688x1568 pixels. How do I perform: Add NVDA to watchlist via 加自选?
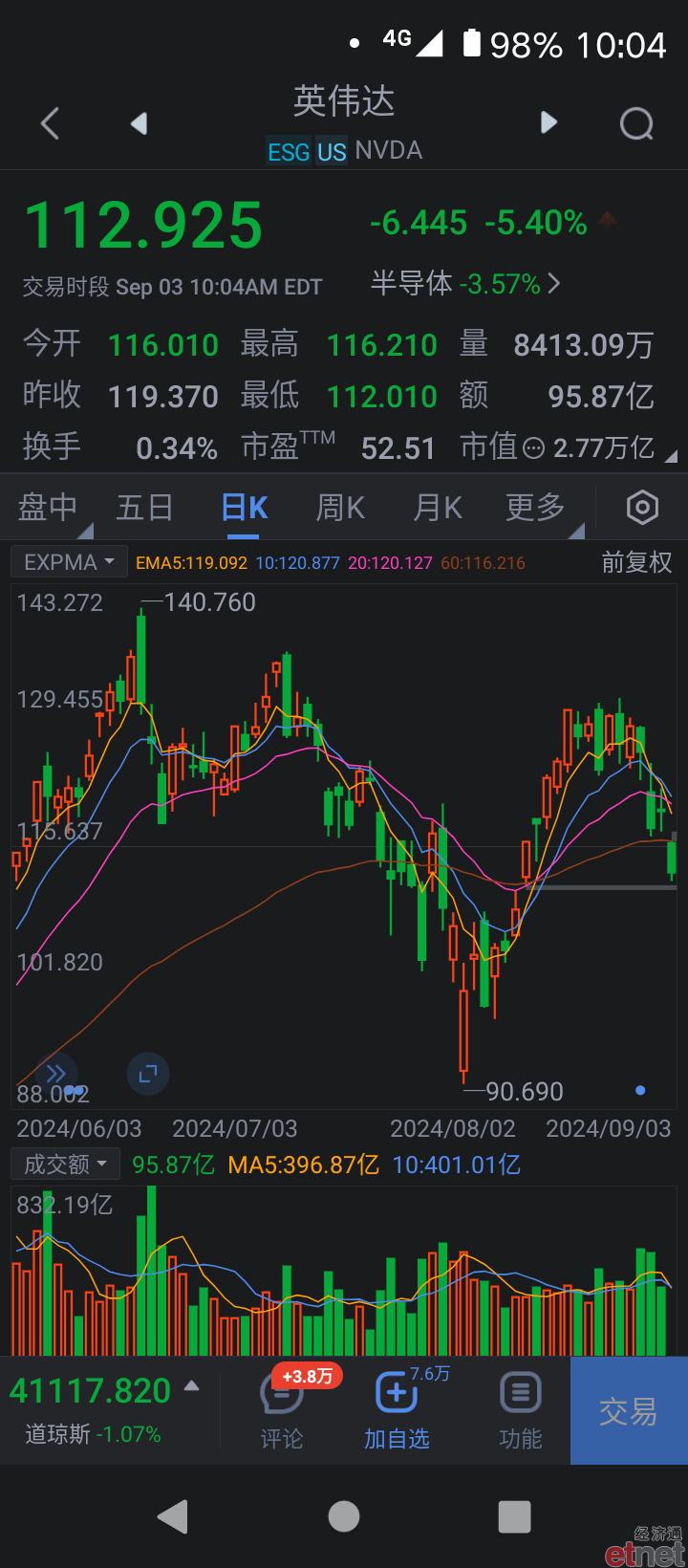coord(397,1412)
